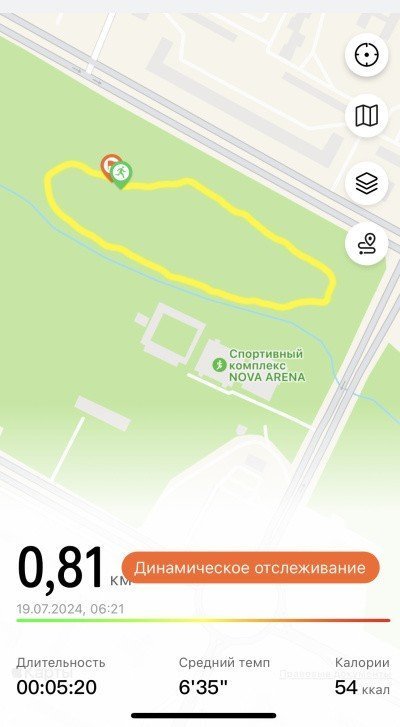
Task: Tap the route and pin icon
Action: (x=367, y=244)
